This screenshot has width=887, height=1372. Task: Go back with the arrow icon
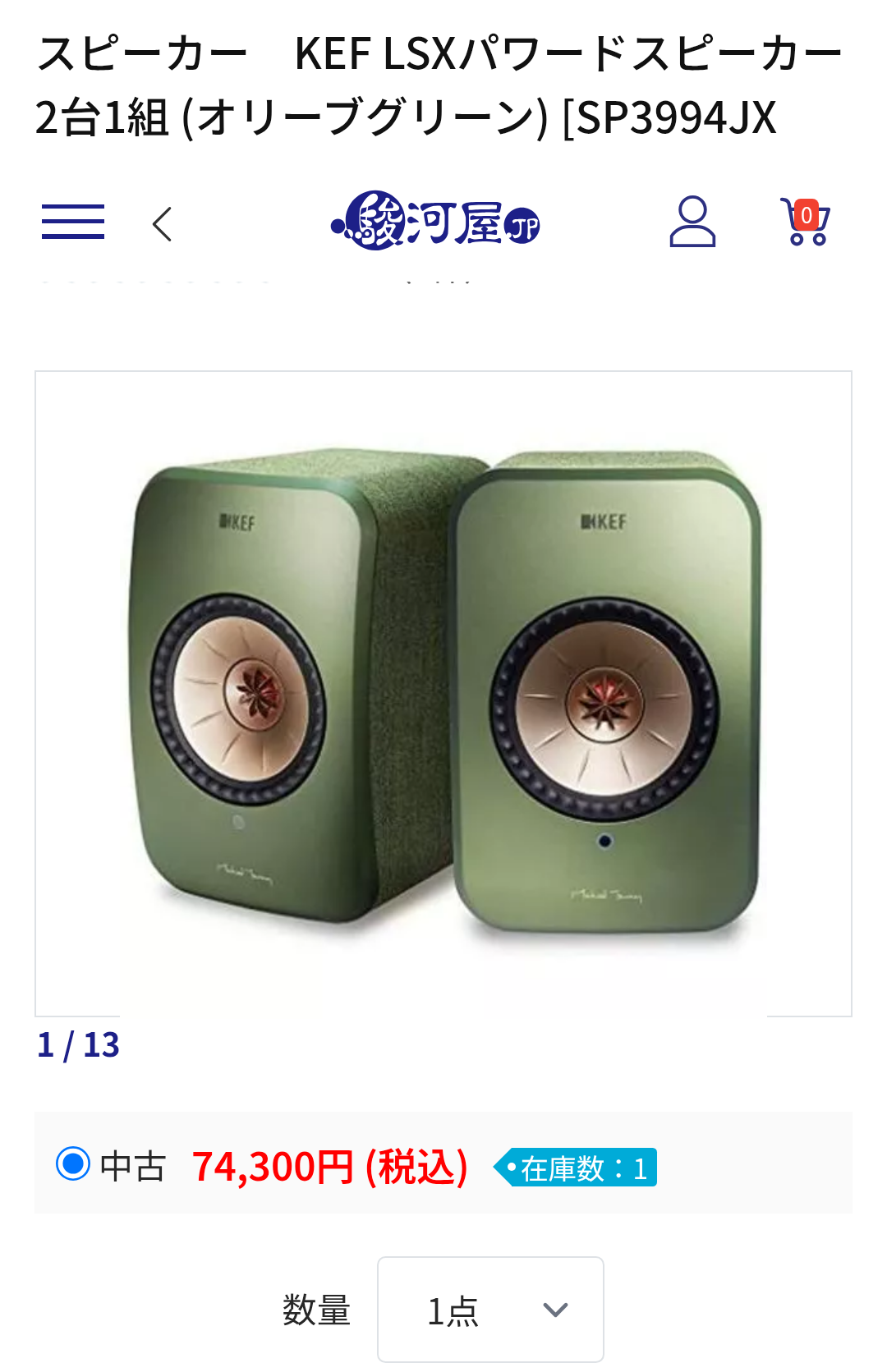pyautogui.click(x=163, y=223)
